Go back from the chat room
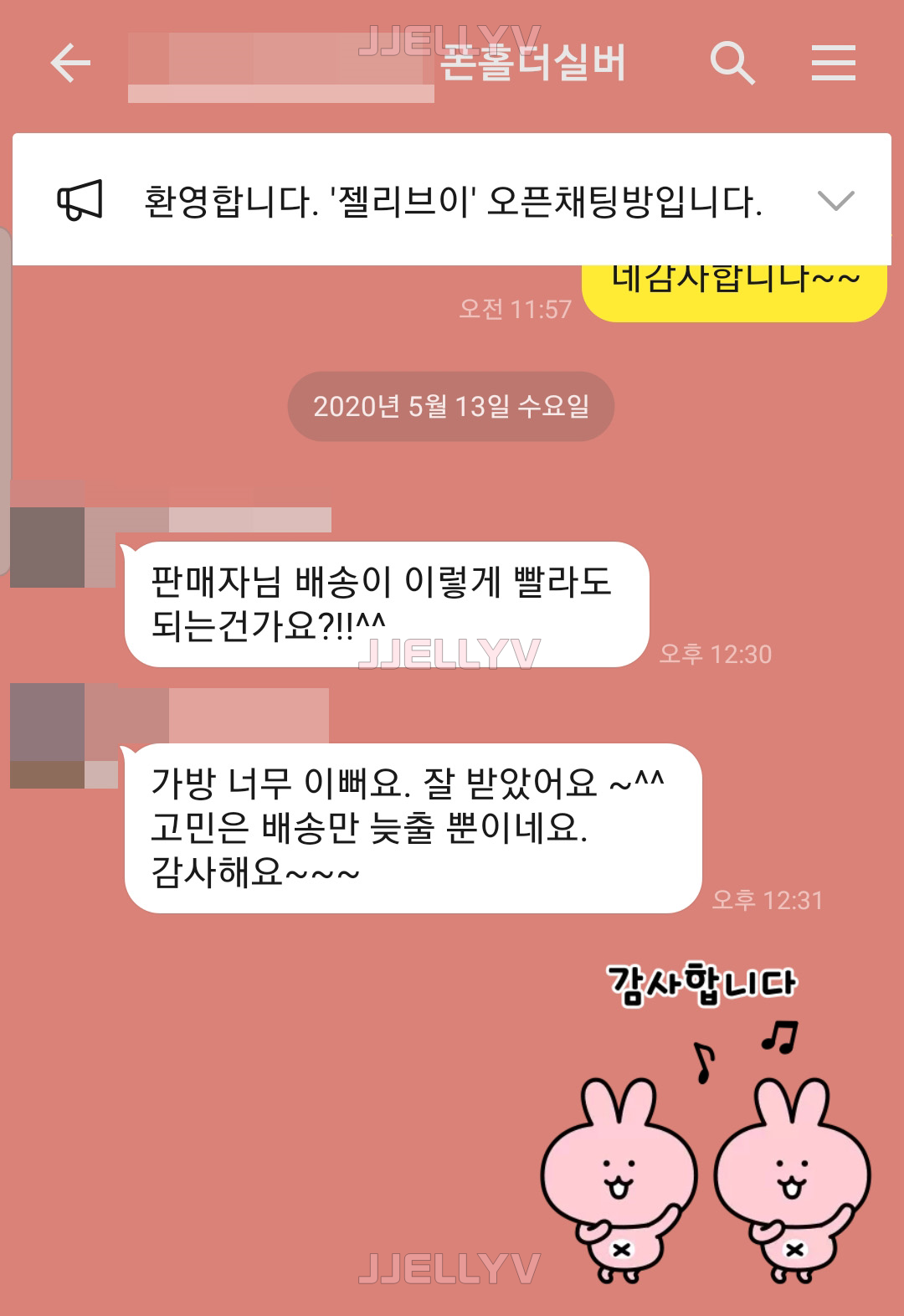 coord(70,64)
